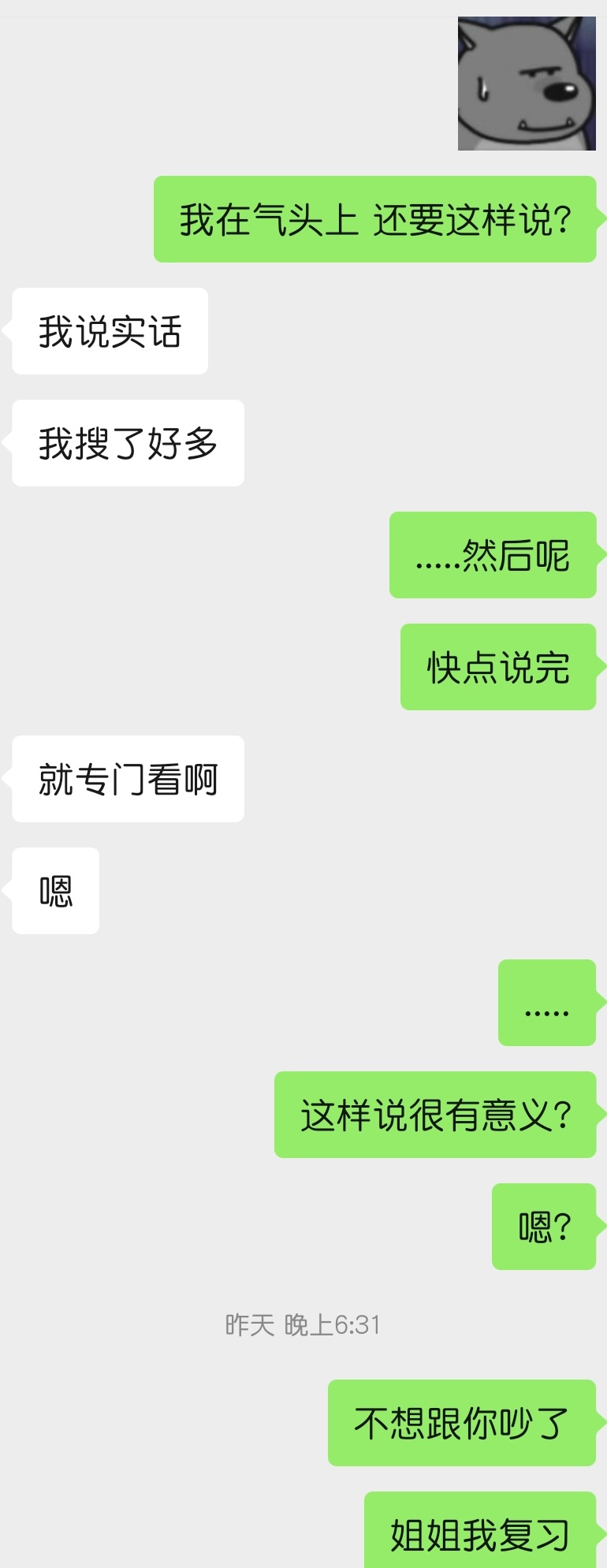Viewport: 607px width, 1568px height.
Task: Open the gray wolf sticker image
Action: 526,84
